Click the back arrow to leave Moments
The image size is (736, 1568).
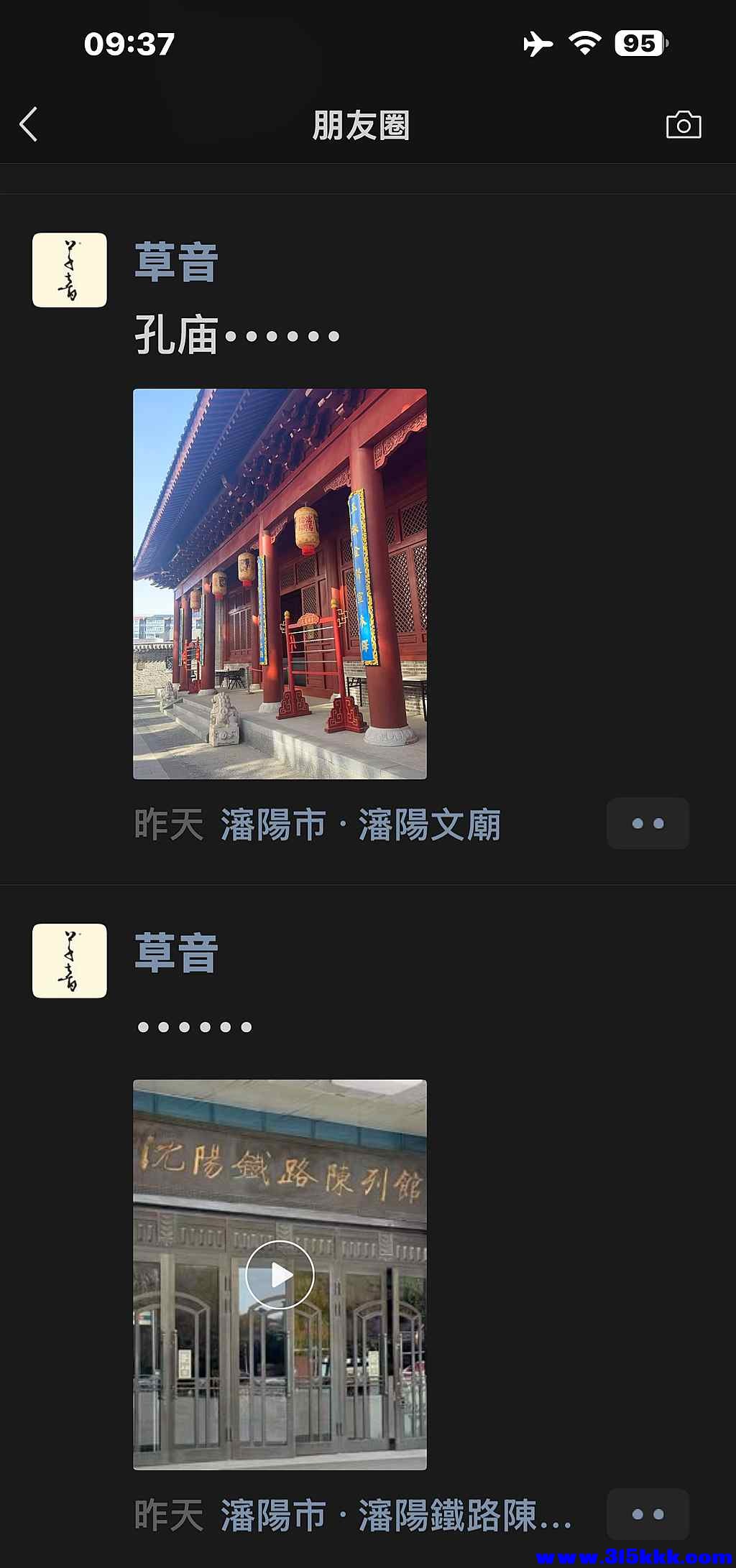pyautogui.click(x=29, y=124)
